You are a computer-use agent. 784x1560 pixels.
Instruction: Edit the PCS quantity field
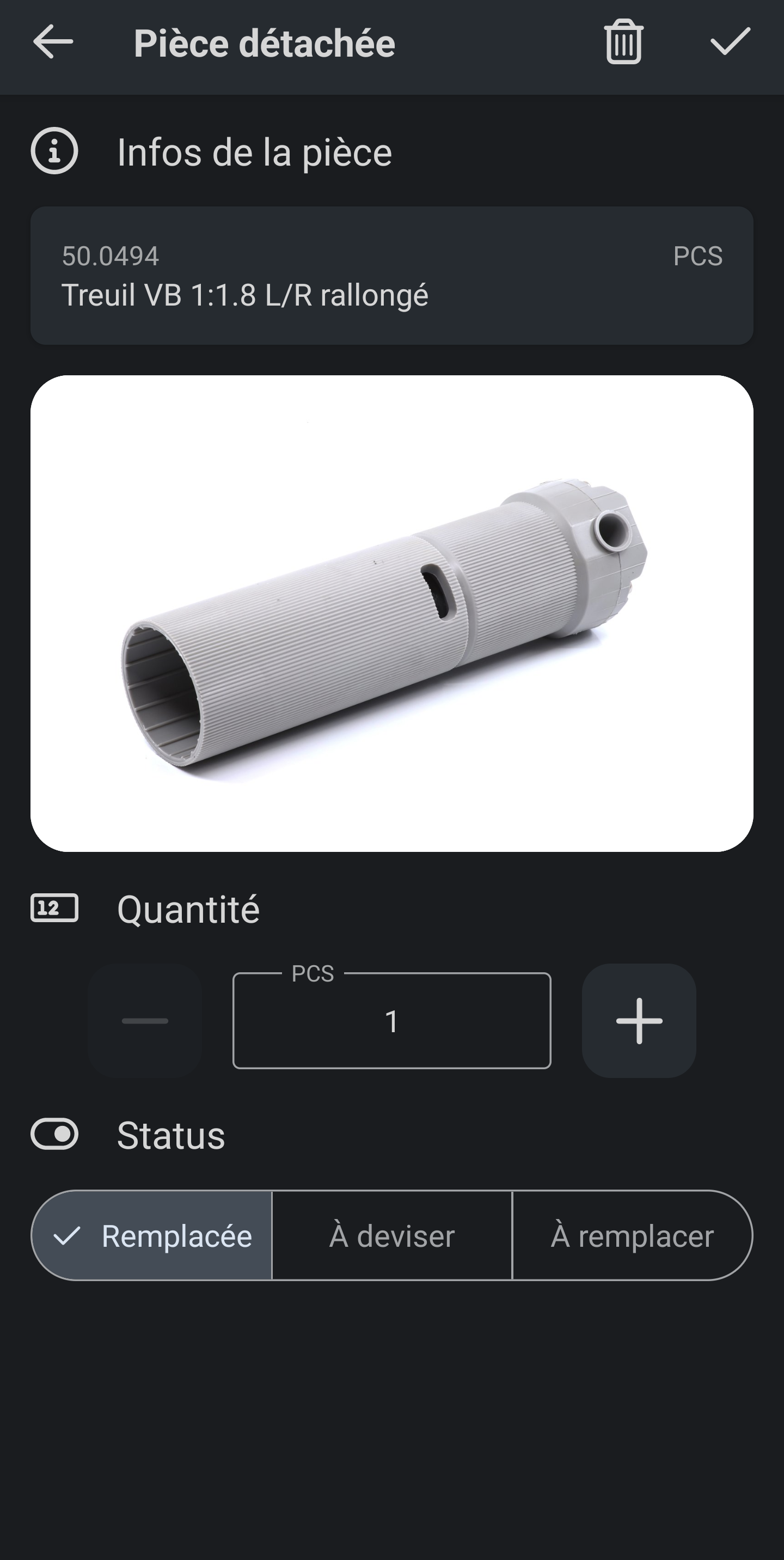(x=391, y=1021)
